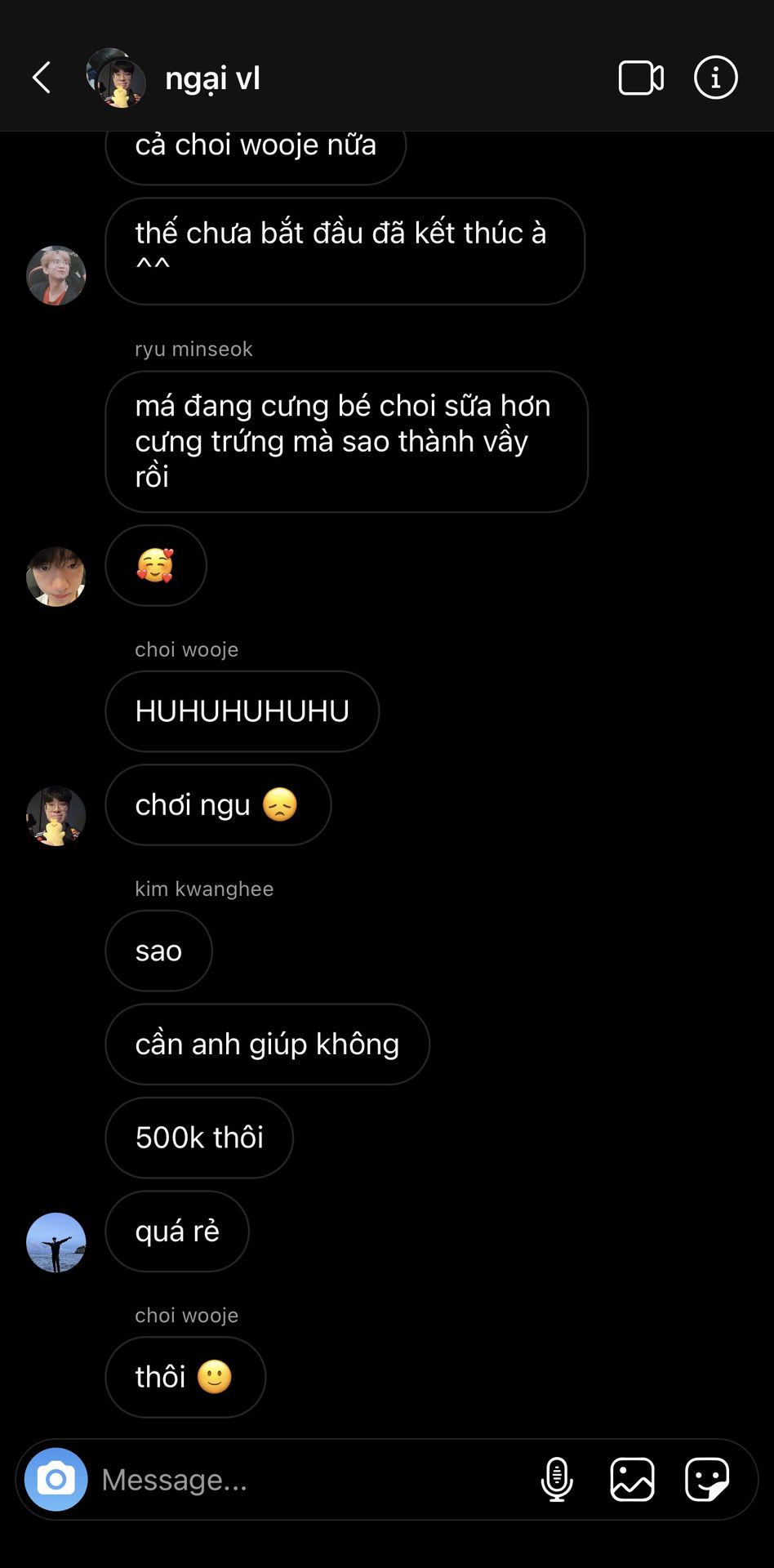Start a video call with ngại vl
Image resolution: width=774 pixels, height=1568 pixels.
641,78
